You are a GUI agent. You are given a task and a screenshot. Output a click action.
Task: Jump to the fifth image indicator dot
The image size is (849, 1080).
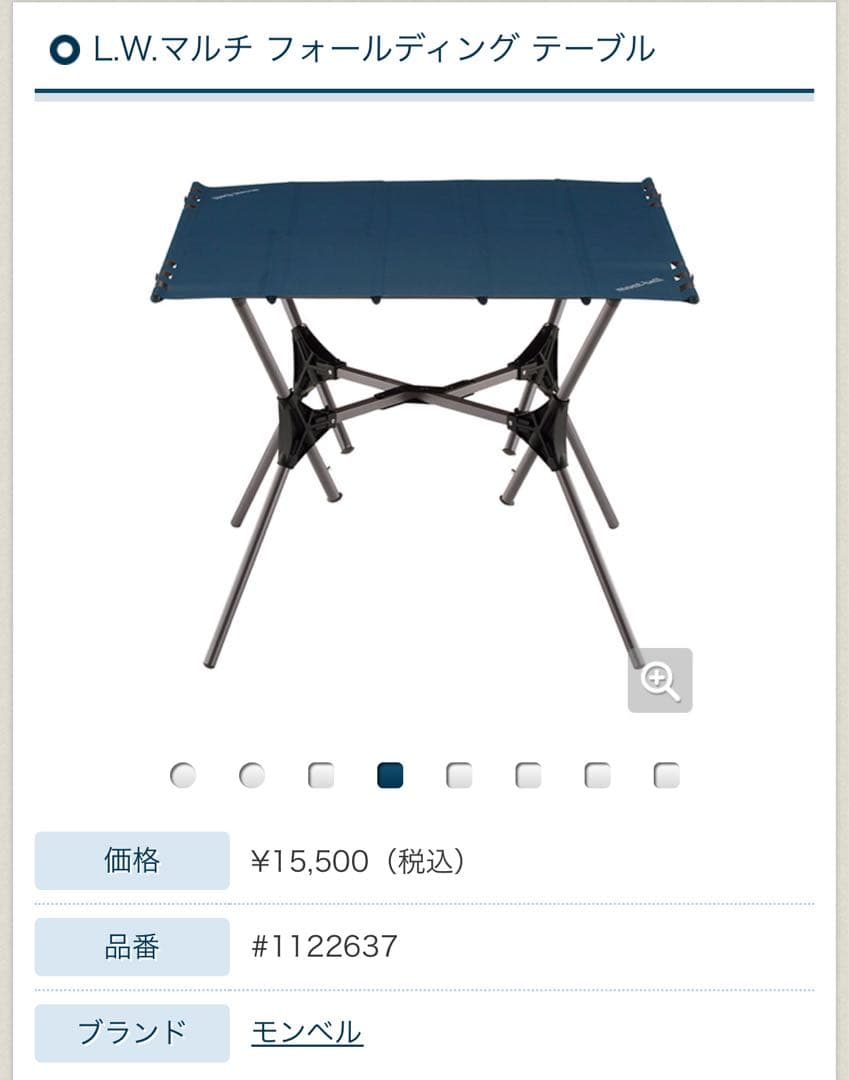[459, 775]
